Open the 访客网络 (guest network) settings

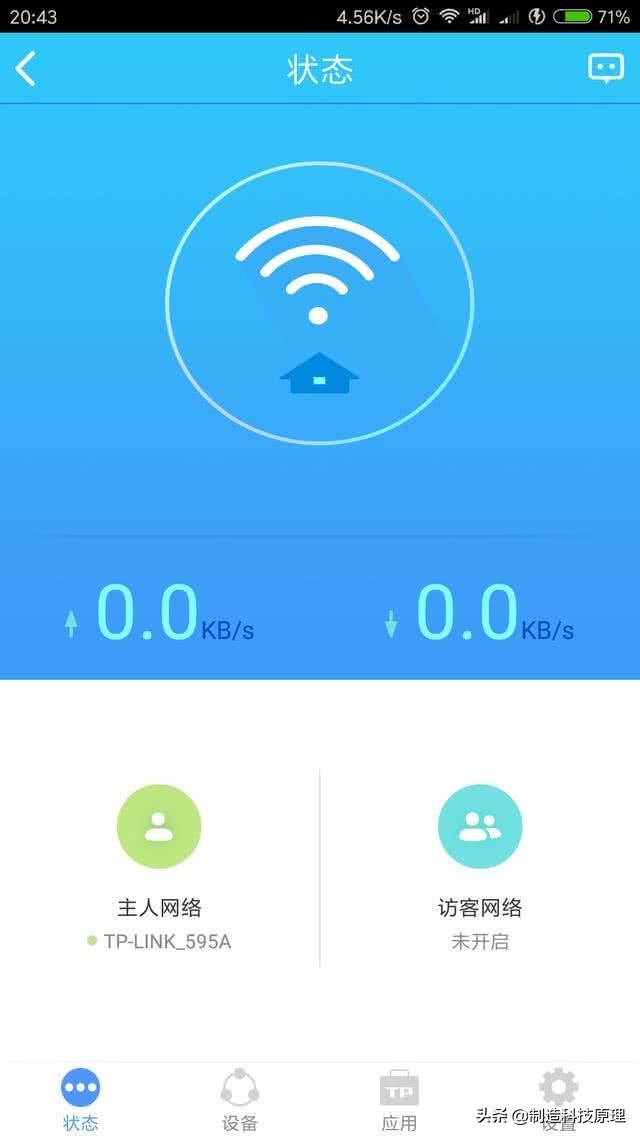(x=480, y=868)
